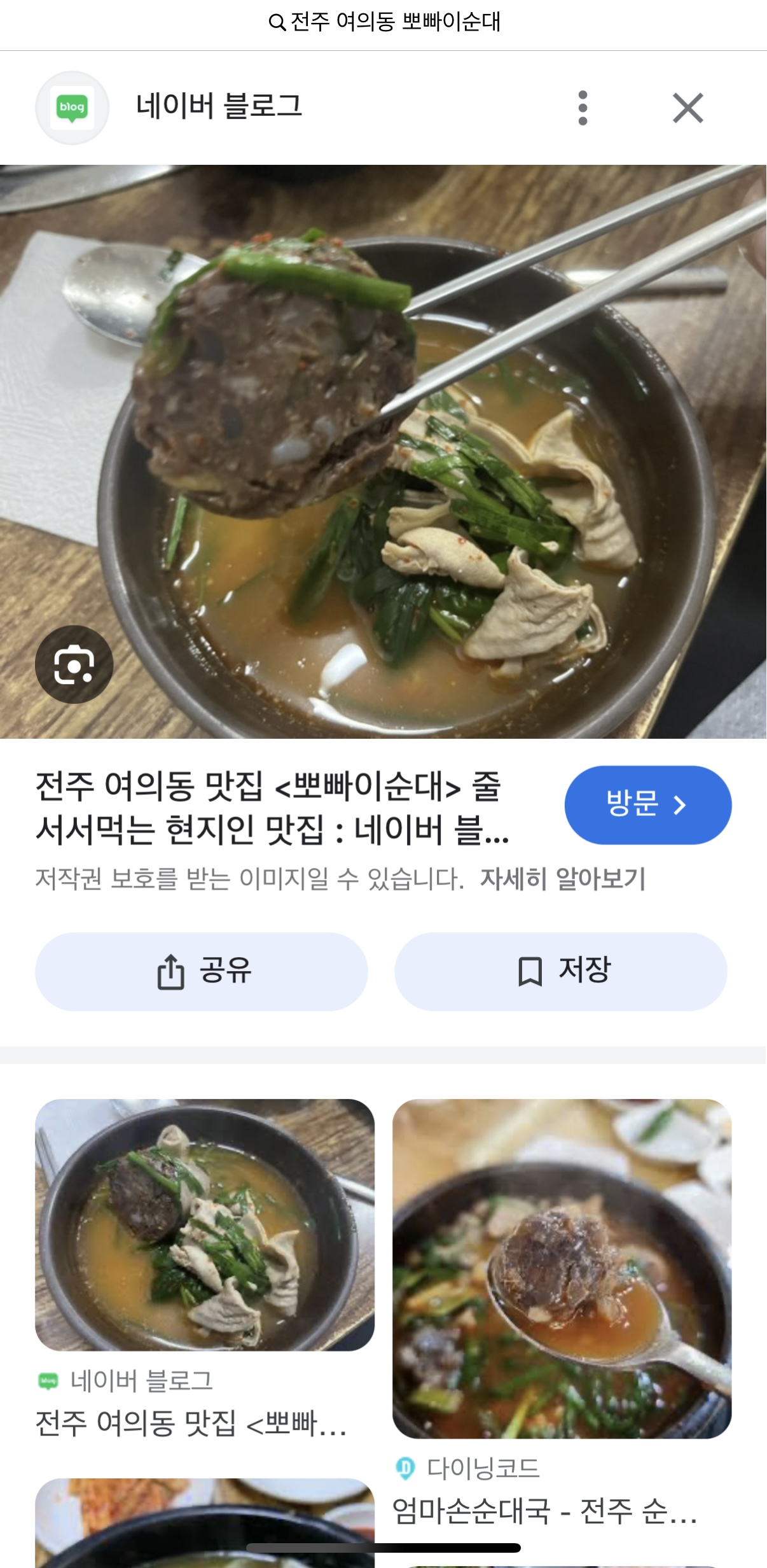Open the 다이닝코드 엄마손순대국 image result

562,1268
